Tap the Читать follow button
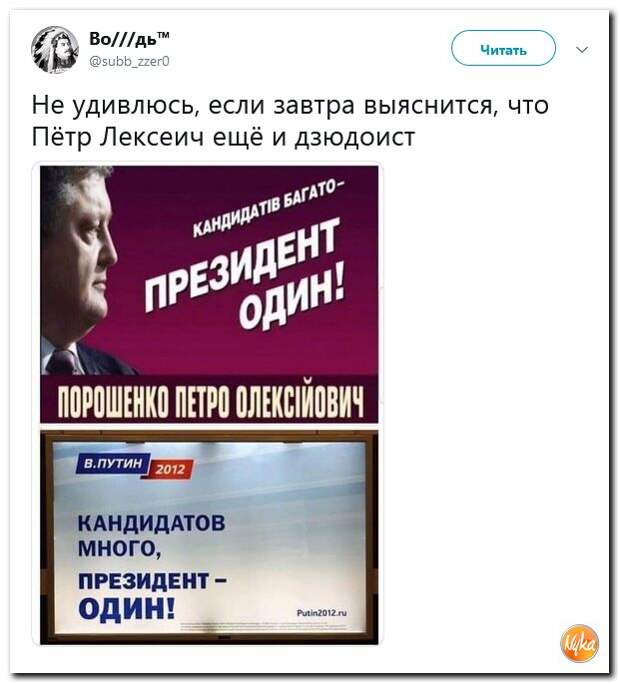This screenshot has height=684, width=620. 503,48
